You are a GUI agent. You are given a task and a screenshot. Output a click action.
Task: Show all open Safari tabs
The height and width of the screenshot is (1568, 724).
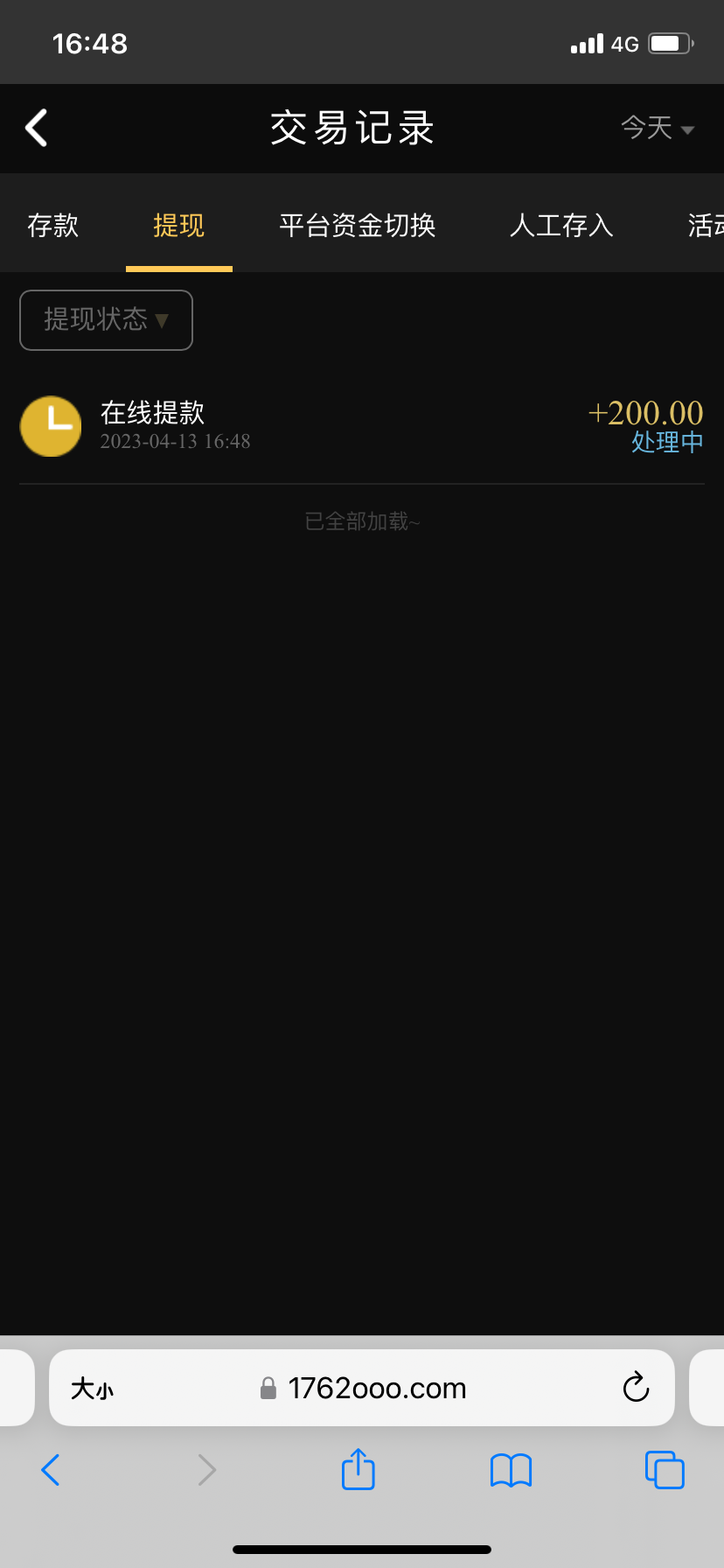coord(665,1470)
